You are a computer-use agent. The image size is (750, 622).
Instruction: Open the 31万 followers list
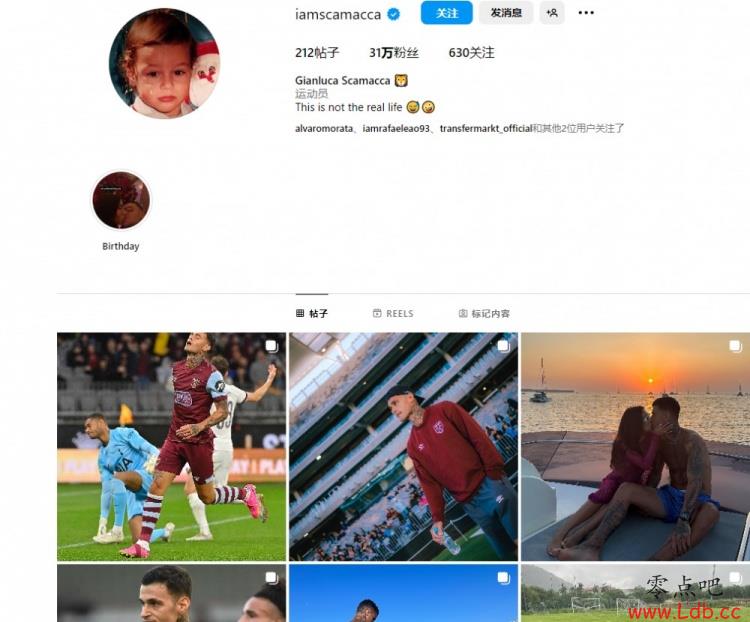pos(393,53)
